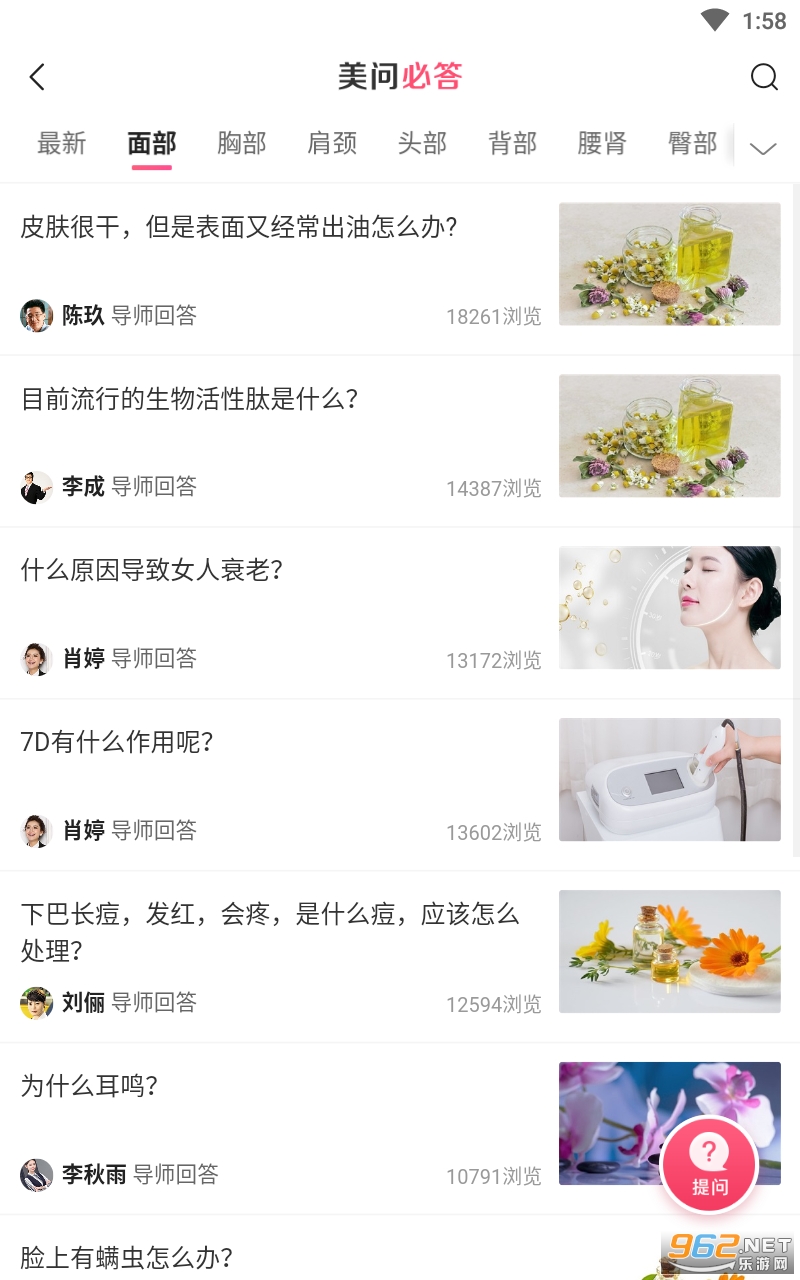The image size is (800, 1280).
Task: Tap the 提问 floating button
Action: (x=709, y=1164)
